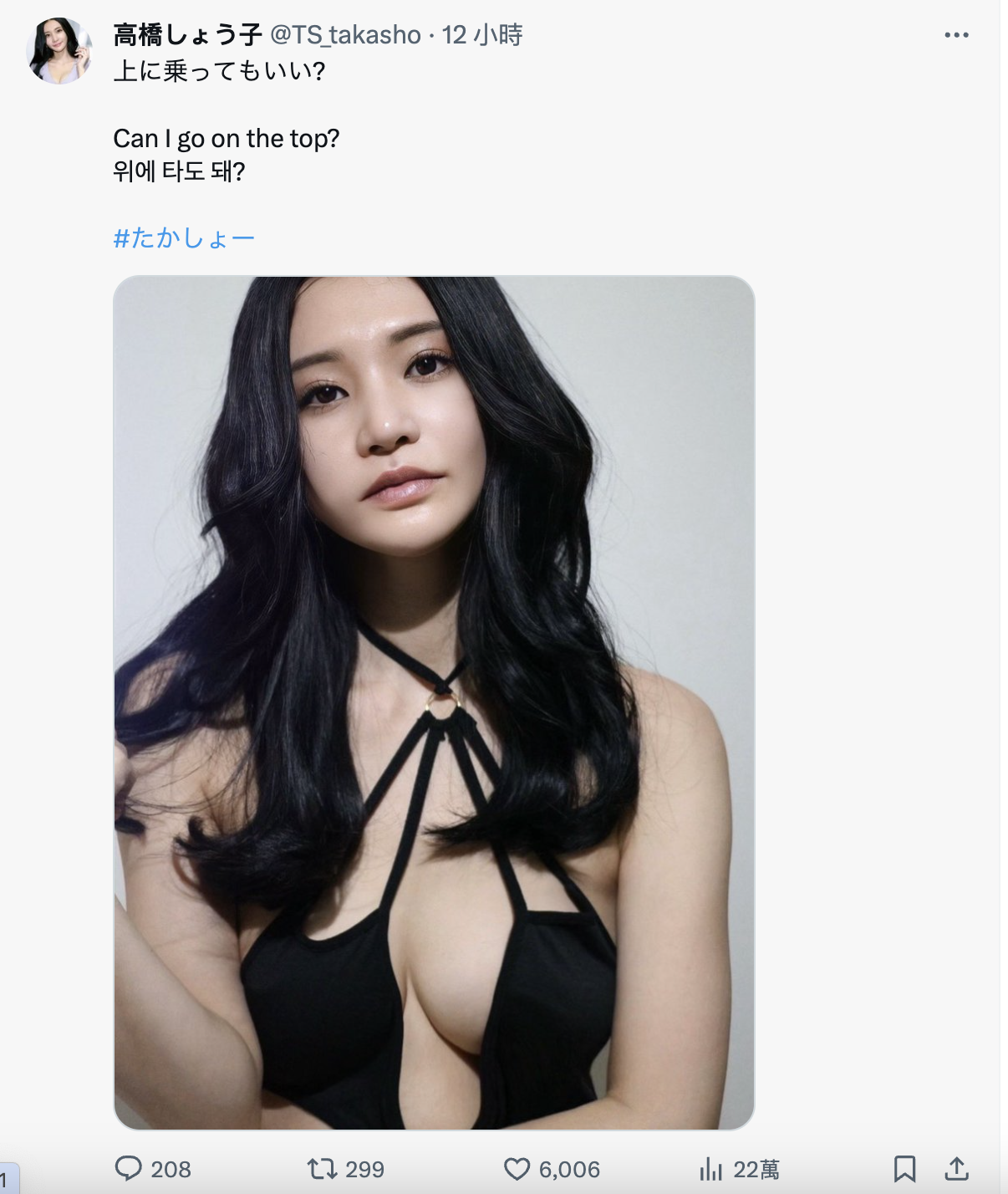
Task: Open the post's photo in full view
Action: tap(434, 702)
